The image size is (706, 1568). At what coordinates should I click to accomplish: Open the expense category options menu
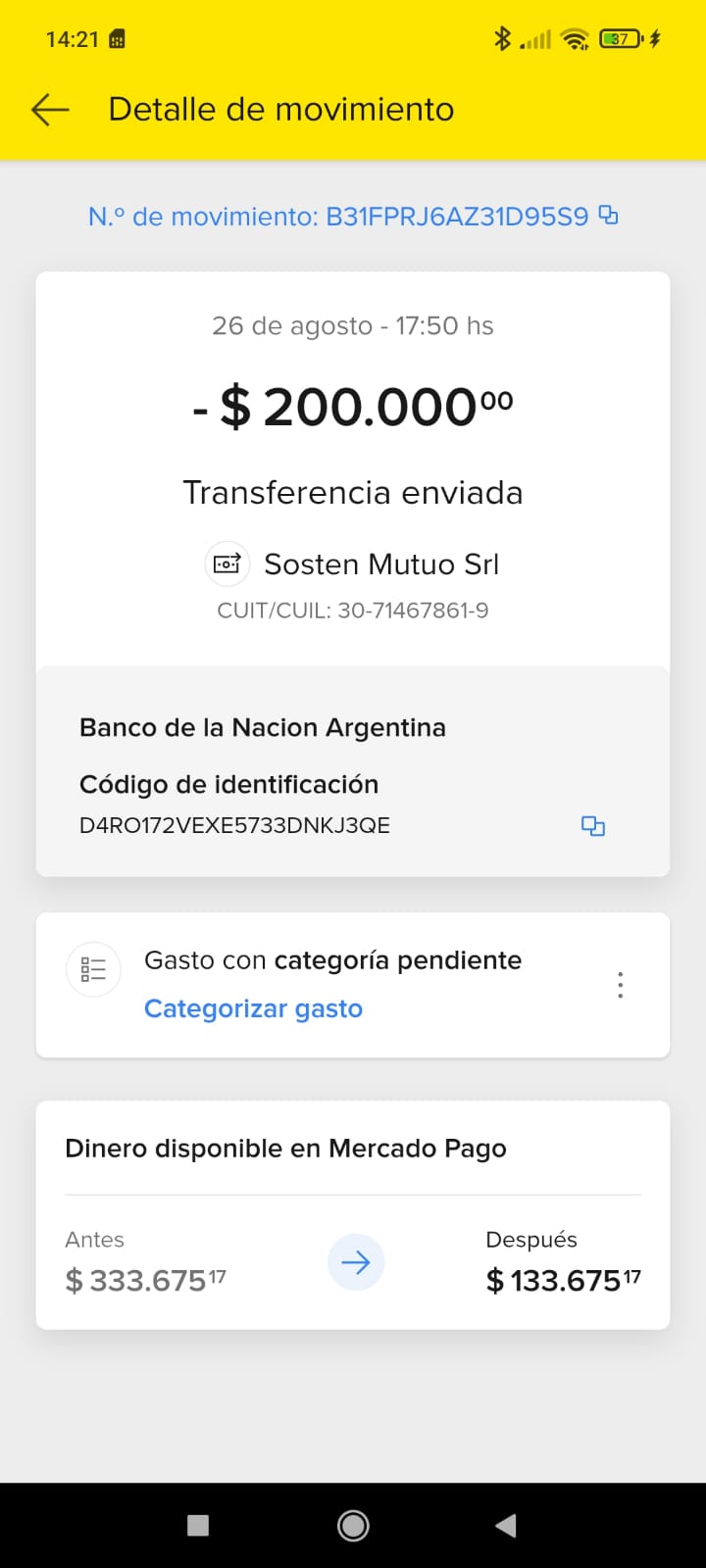tap(620, 985)
